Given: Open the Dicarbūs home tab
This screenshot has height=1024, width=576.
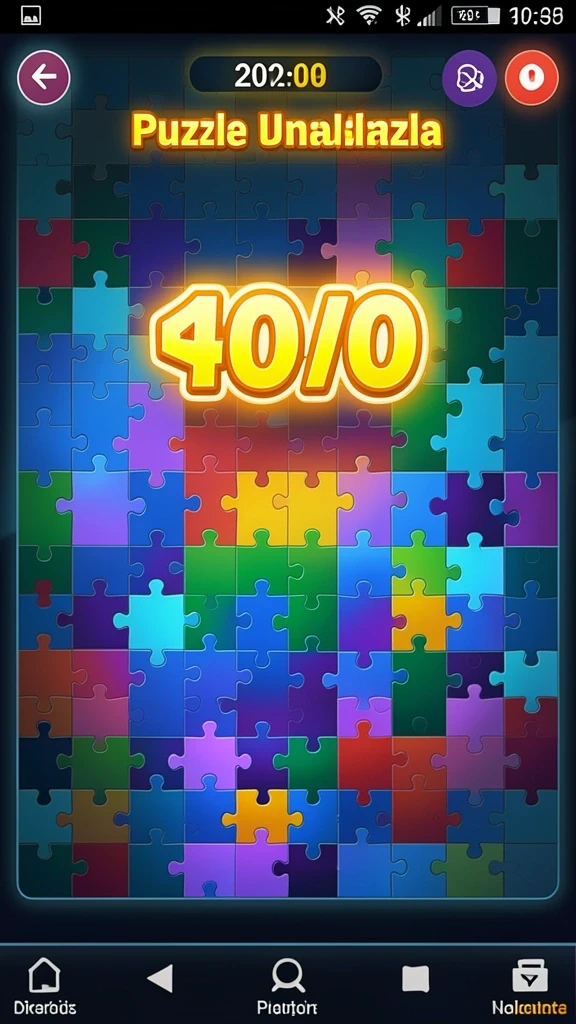Looking at the screenshot, I should 44,987.
